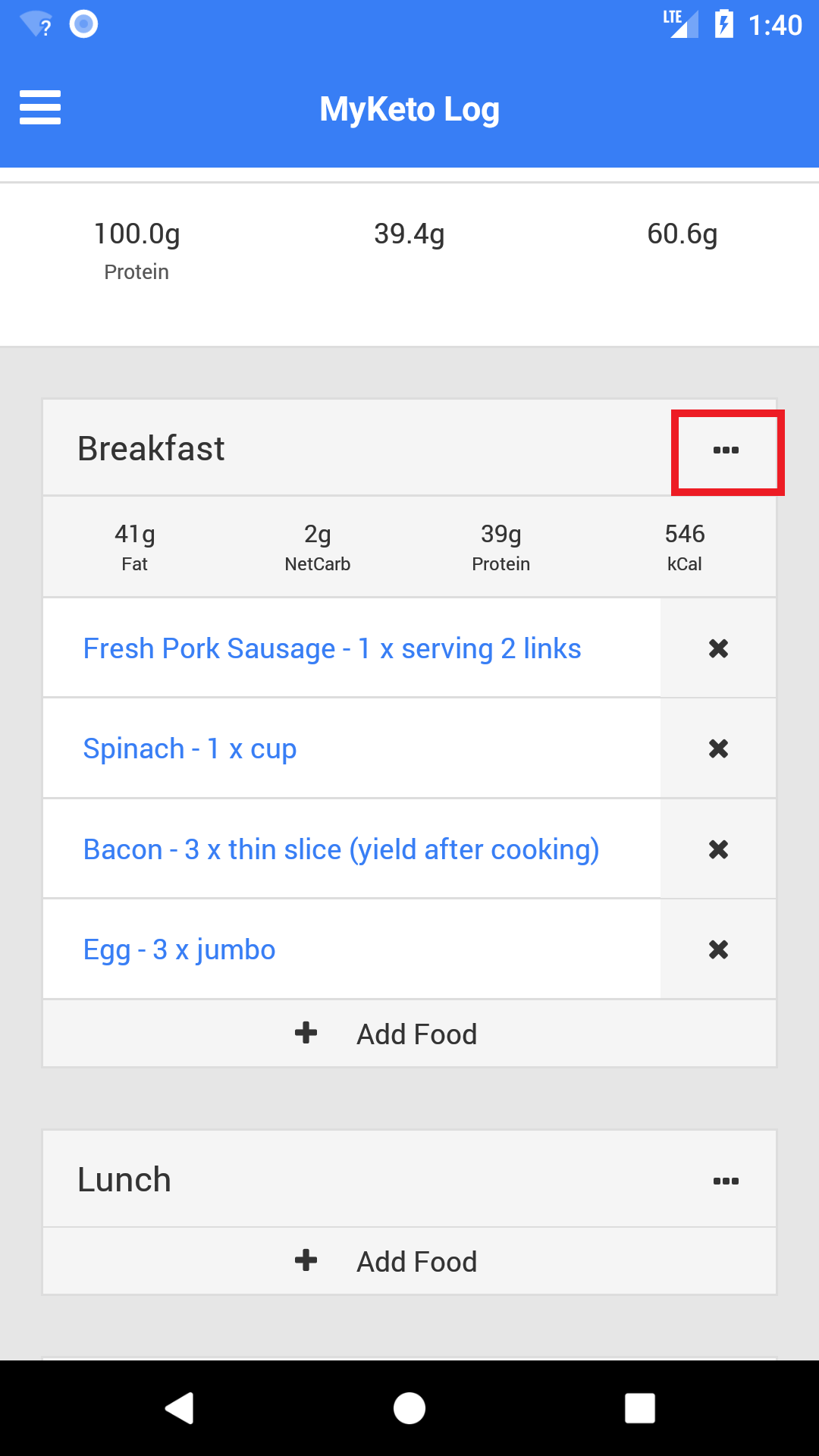Add Food to Breakfast

coord(409,1034)
